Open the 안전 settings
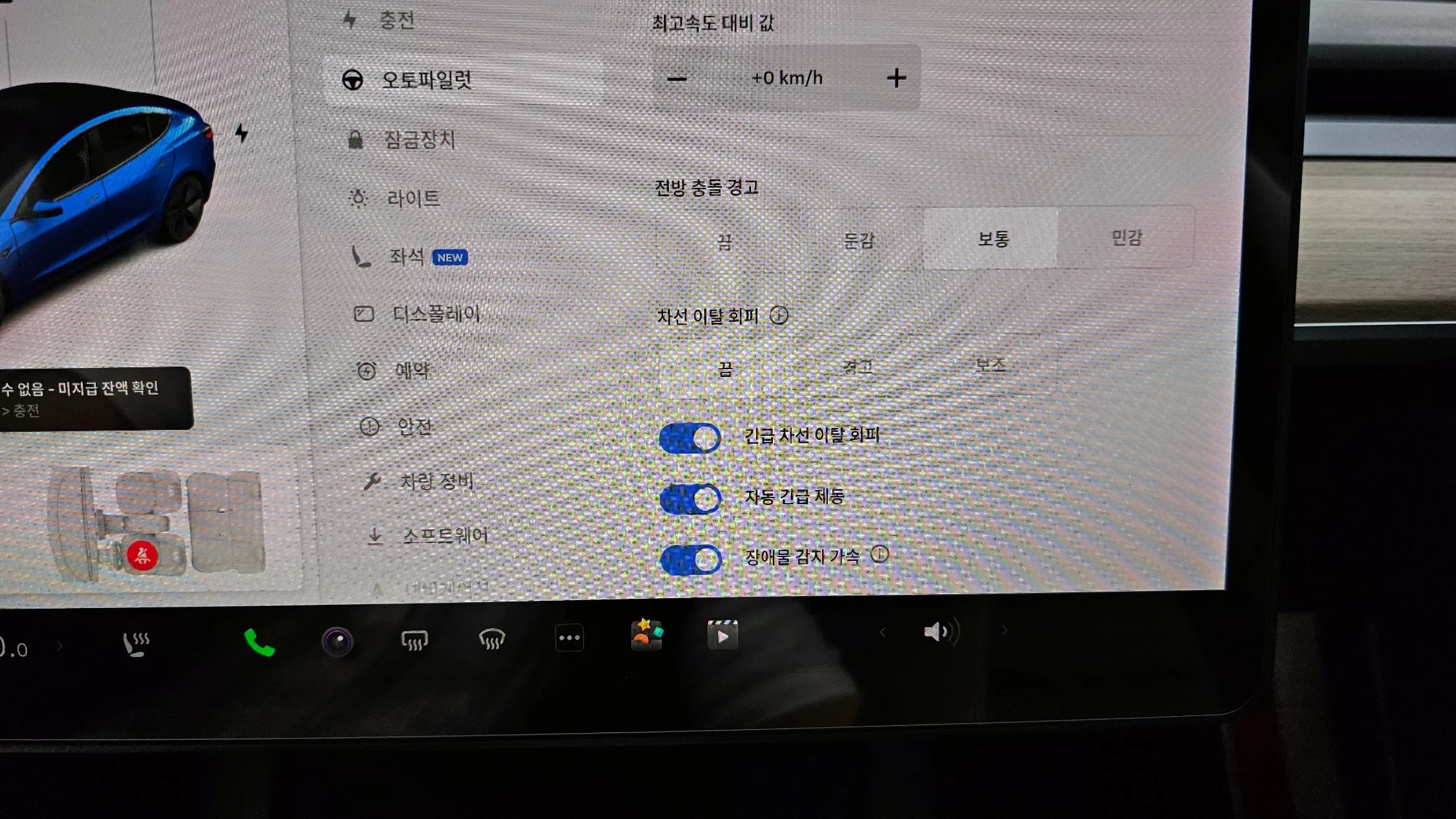 pos(414,427)
